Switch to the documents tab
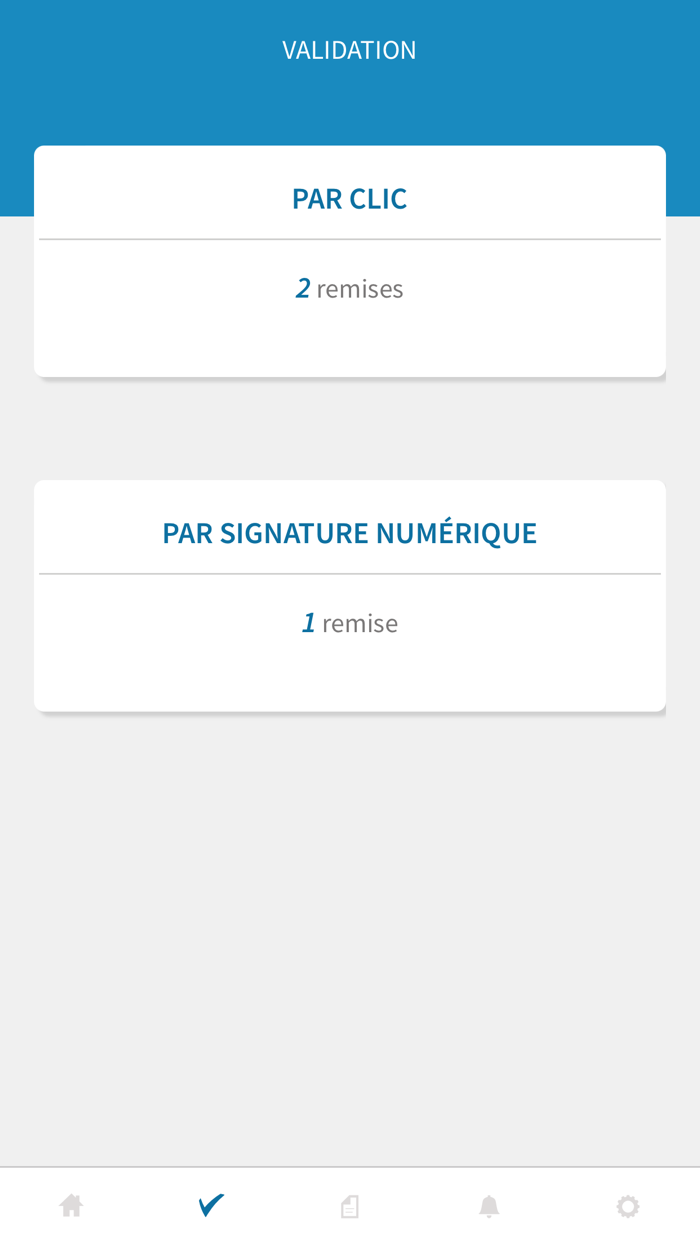 coord(349,1207)
